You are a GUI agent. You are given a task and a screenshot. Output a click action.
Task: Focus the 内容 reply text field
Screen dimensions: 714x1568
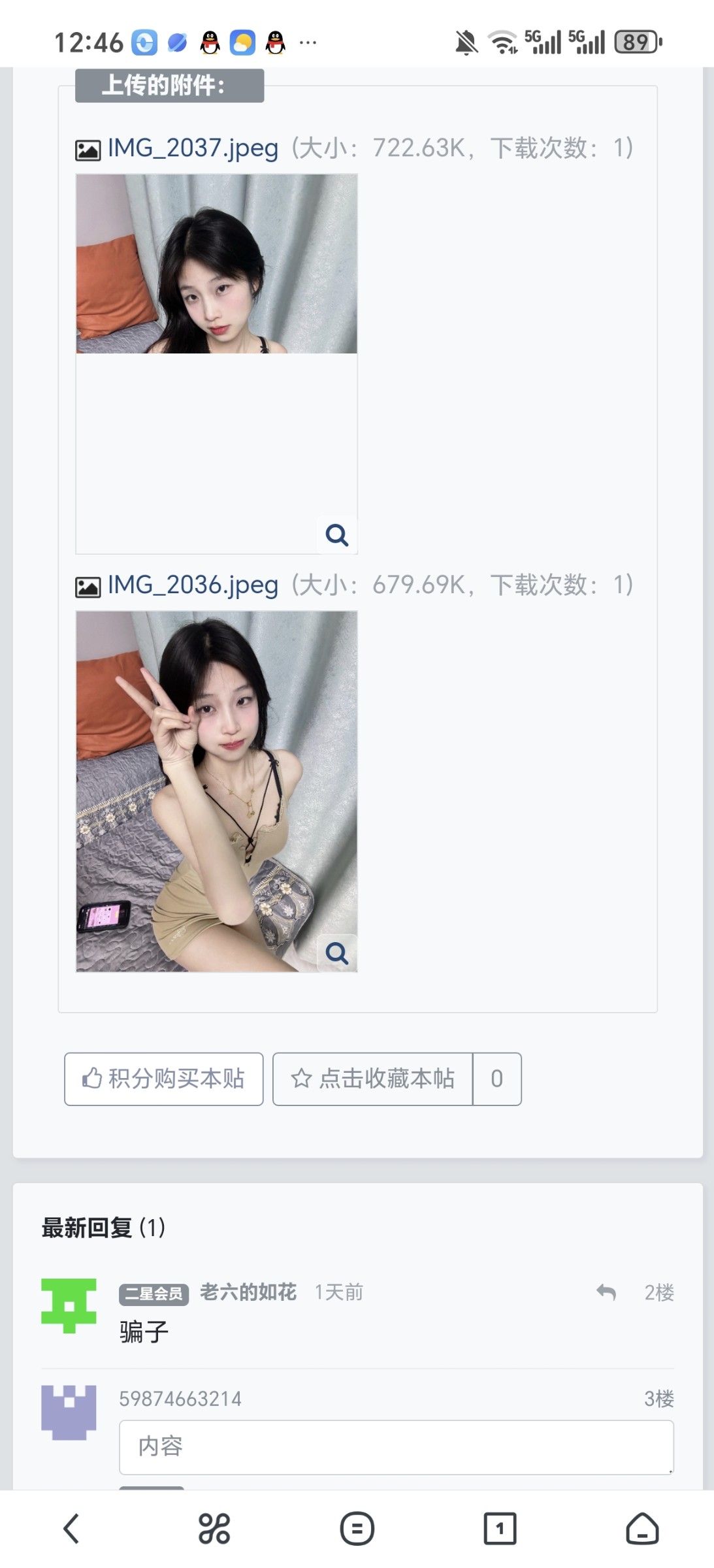click(396, 1446)
